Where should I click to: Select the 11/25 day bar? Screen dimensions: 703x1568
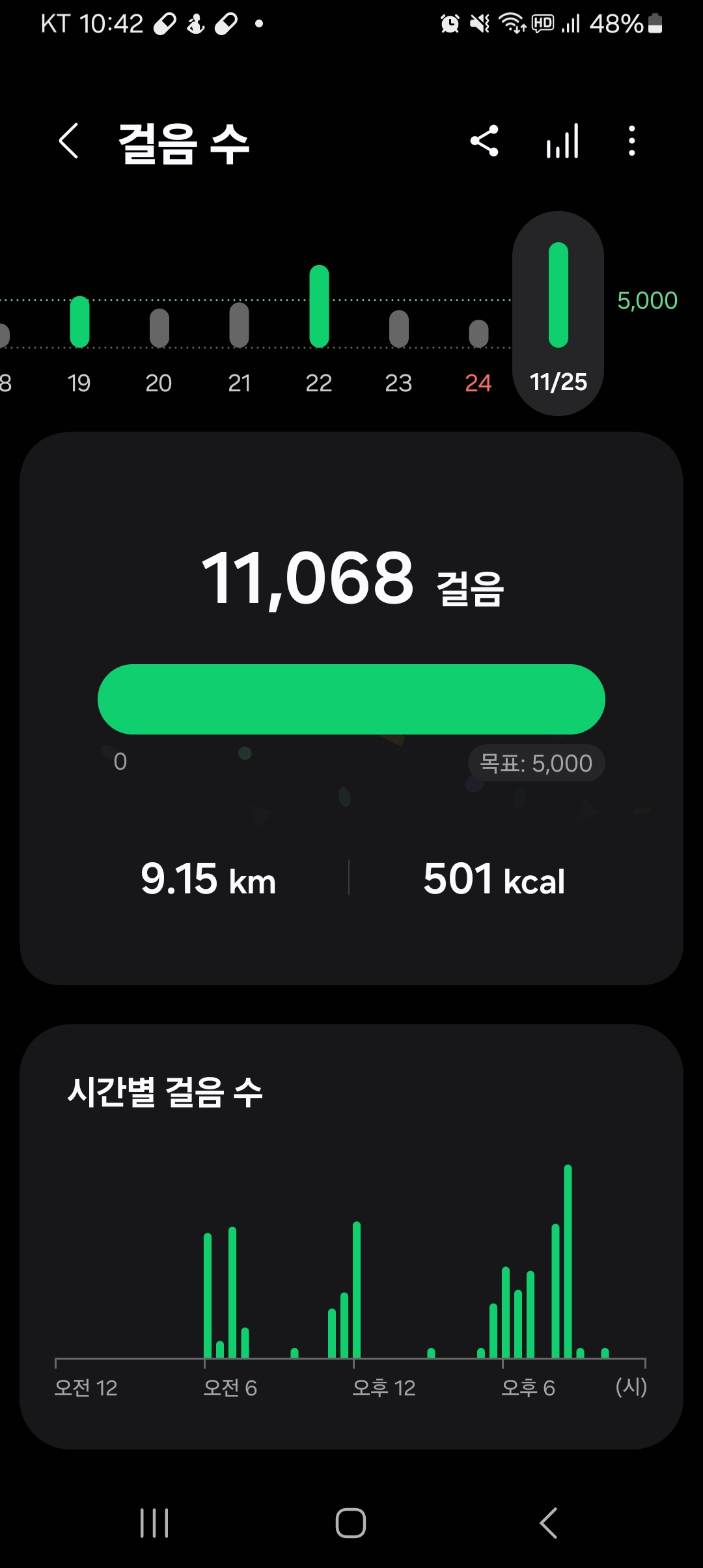tap(558, 313)
